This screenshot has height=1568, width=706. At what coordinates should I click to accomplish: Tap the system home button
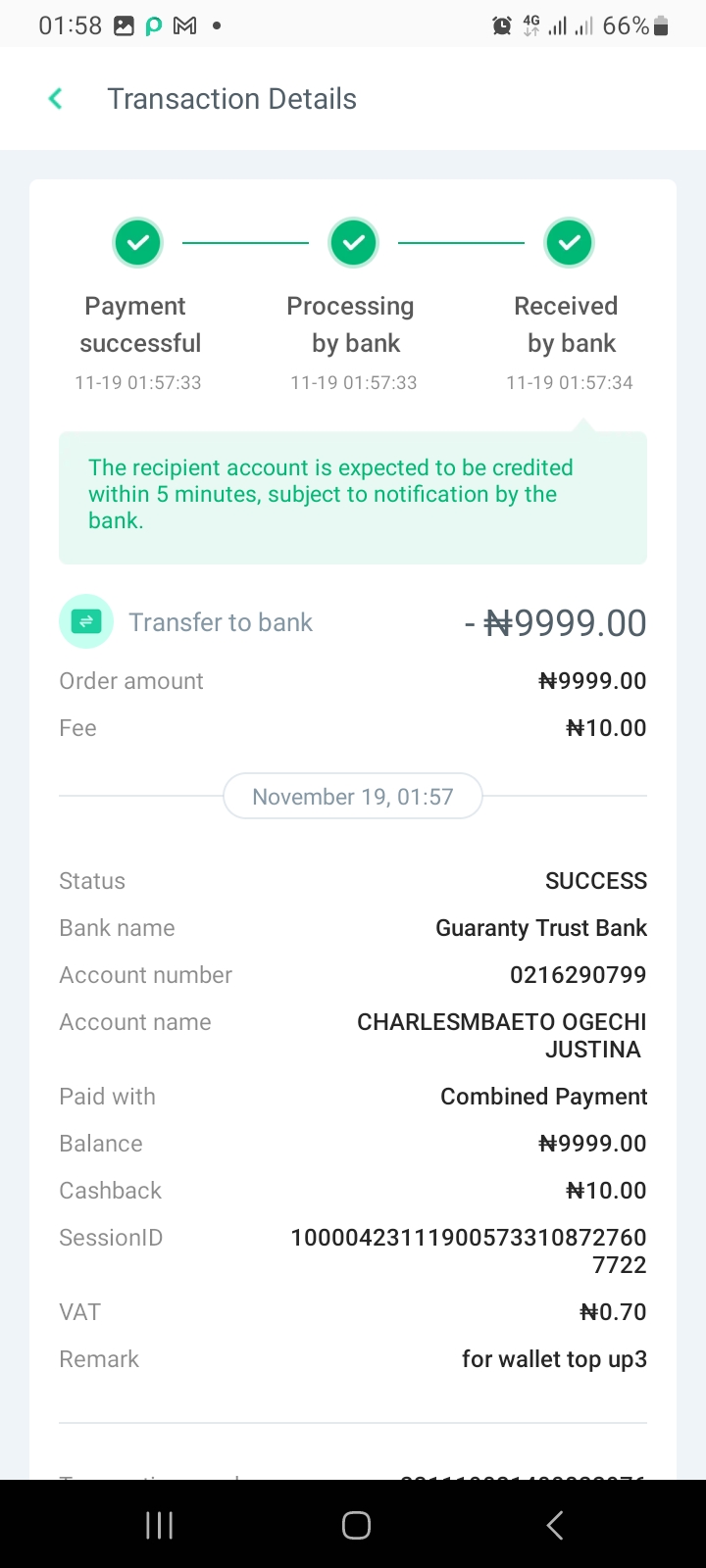pos(356,1525)
